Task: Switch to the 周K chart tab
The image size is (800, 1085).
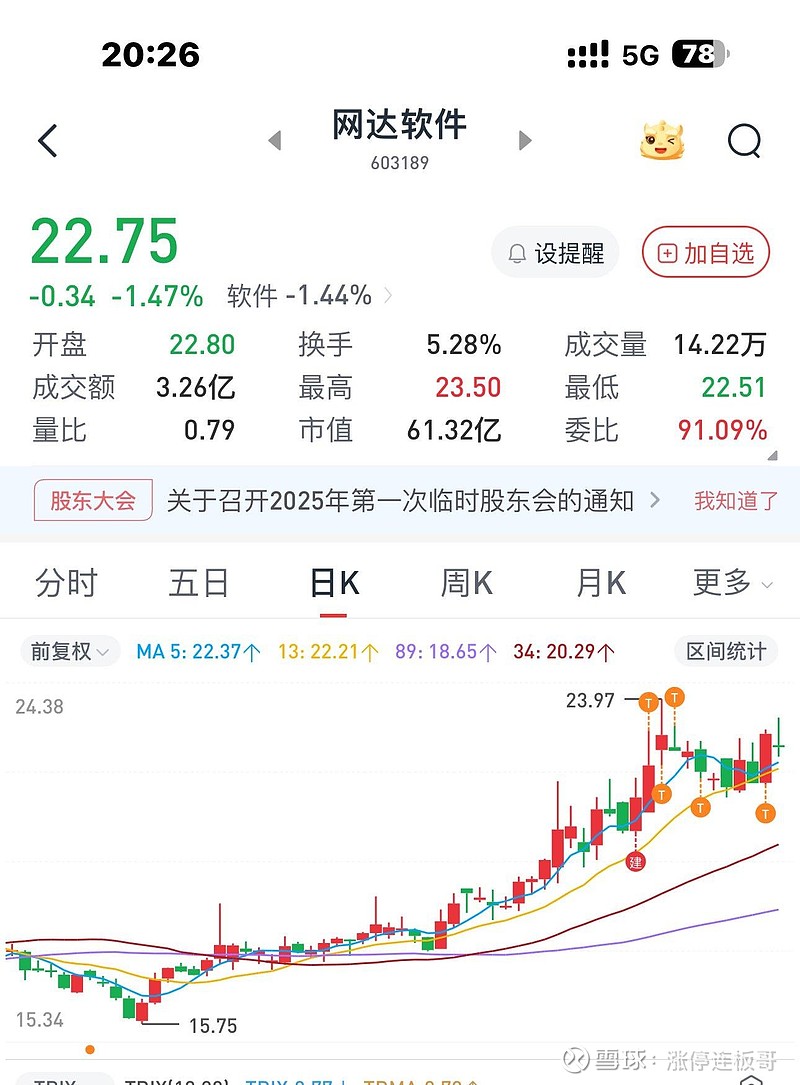Action: [466, 582]
